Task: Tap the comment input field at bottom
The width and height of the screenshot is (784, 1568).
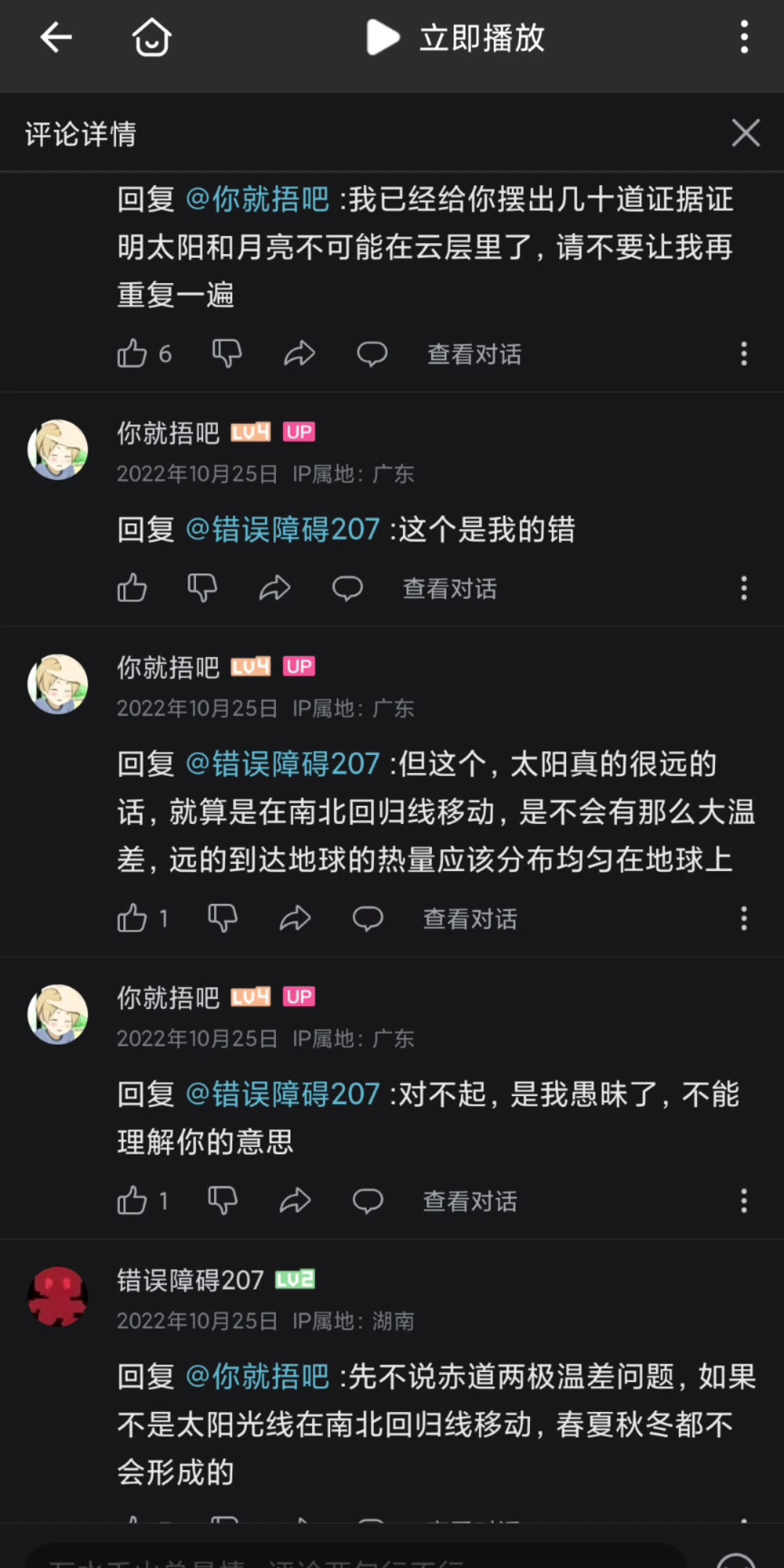Action: [x=356, y=1558]
